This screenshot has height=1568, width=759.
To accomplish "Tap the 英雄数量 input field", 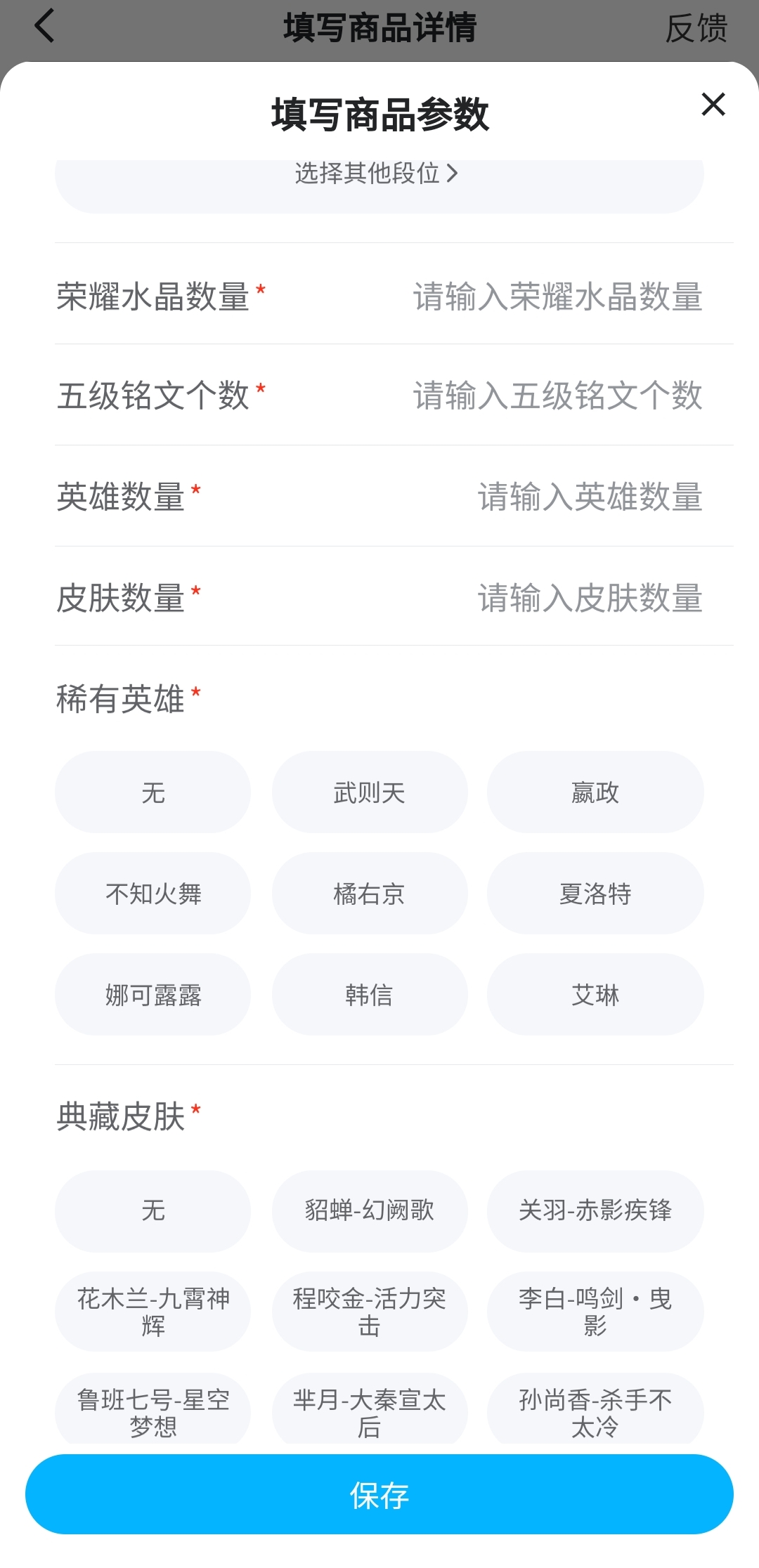I will pyautogui.click(x=589, y=497).
